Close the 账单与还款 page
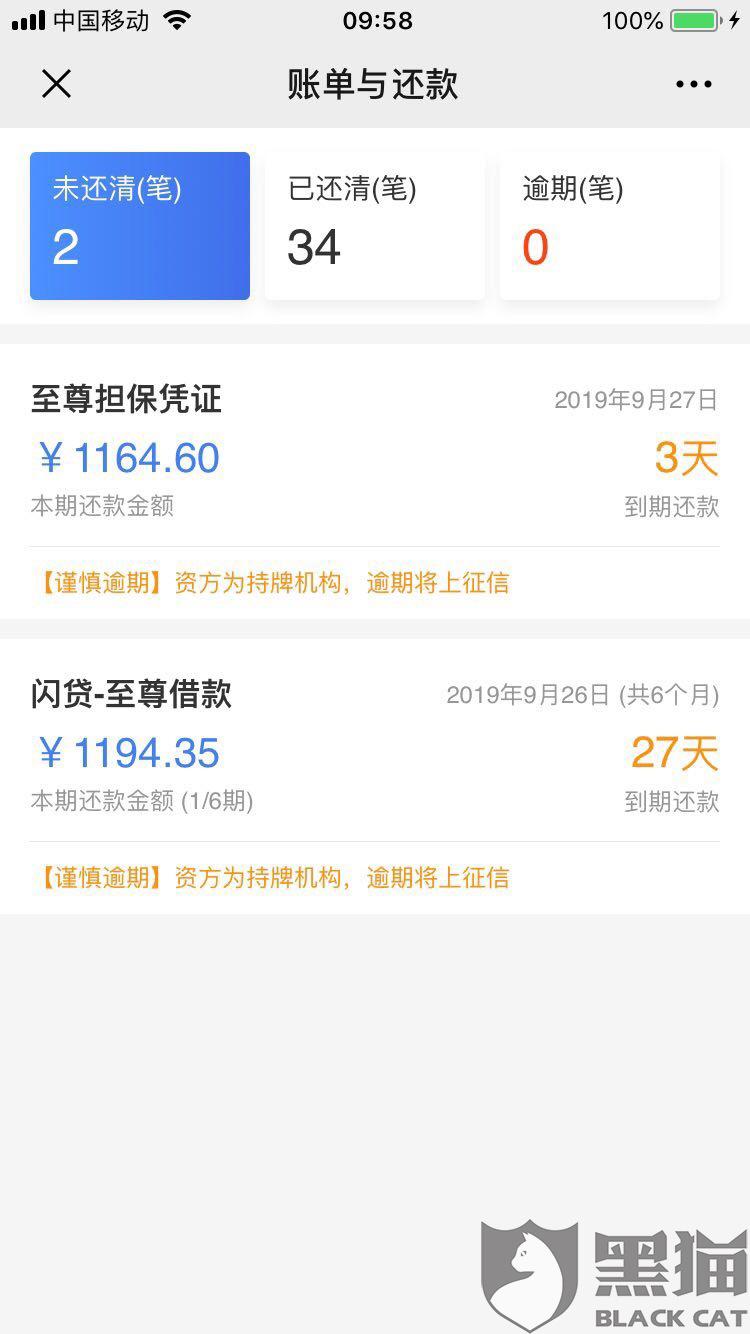750x1334 pixels. pyautogui.click(x=57, y=85)
